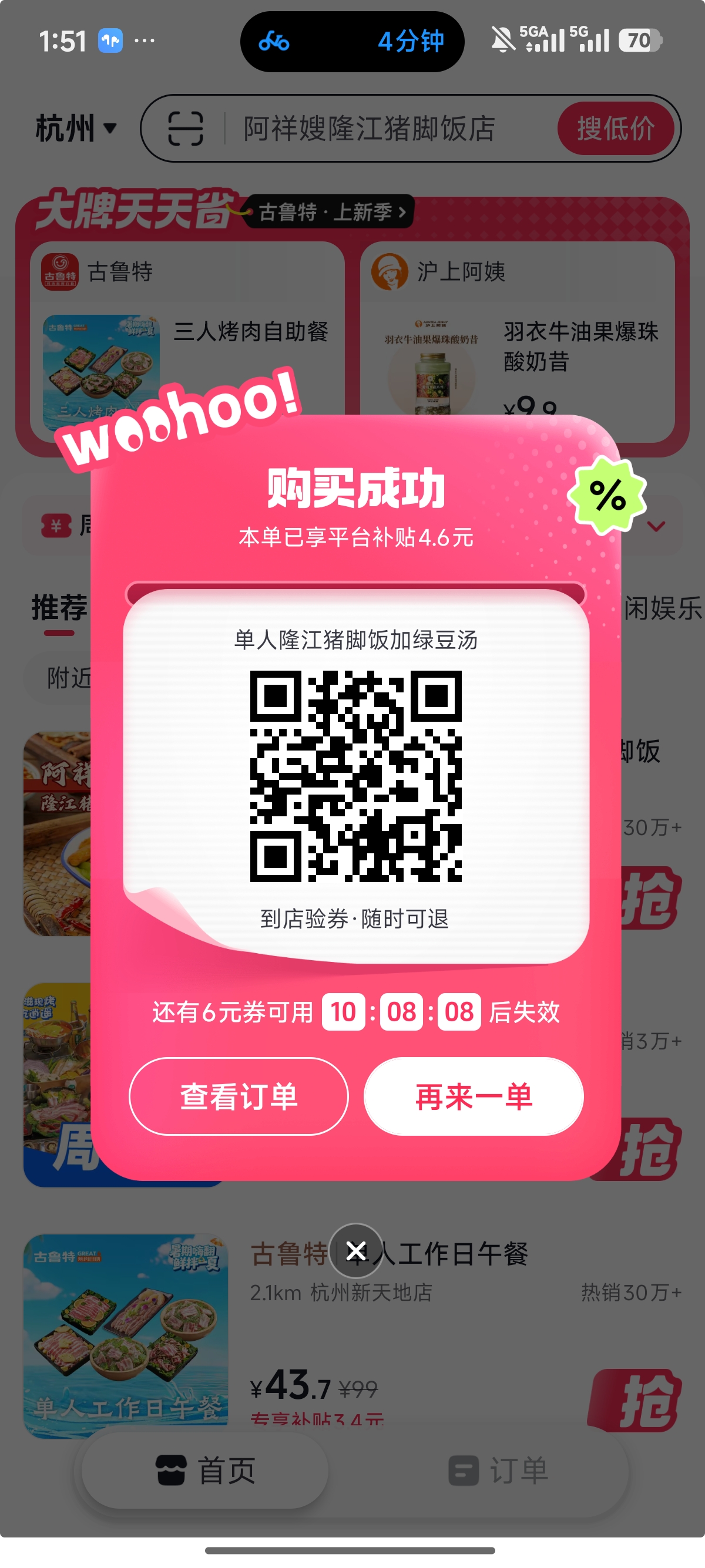This screenshot has height=1568, width=705.
Task: Tap the 搜低价 search button
Action: point(616,129)
